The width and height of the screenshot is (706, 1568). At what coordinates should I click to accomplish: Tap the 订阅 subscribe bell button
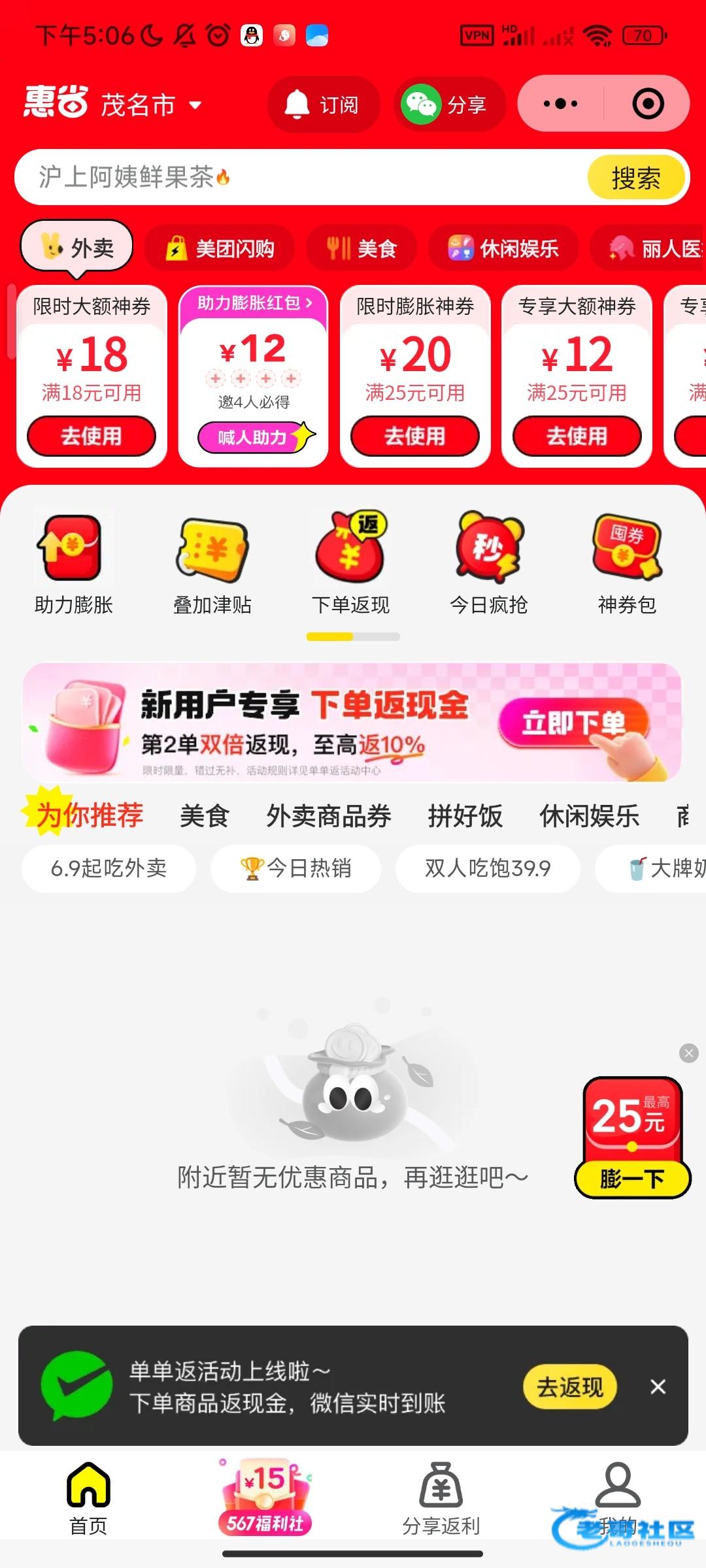click(323, 105)
